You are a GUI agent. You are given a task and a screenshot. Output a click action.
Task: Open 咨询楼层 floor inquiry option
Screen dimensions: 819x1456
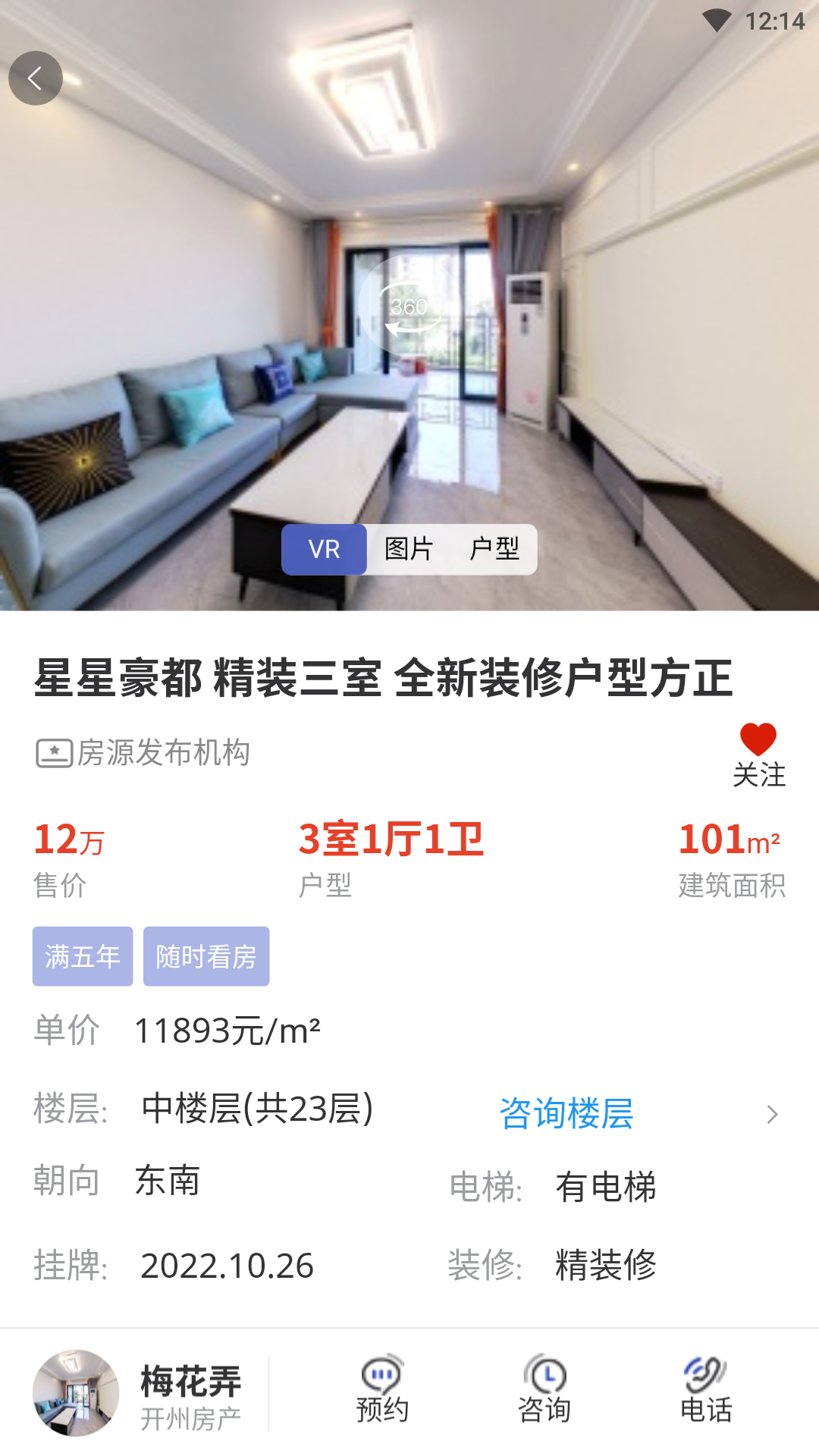(x=566, y=1112)
